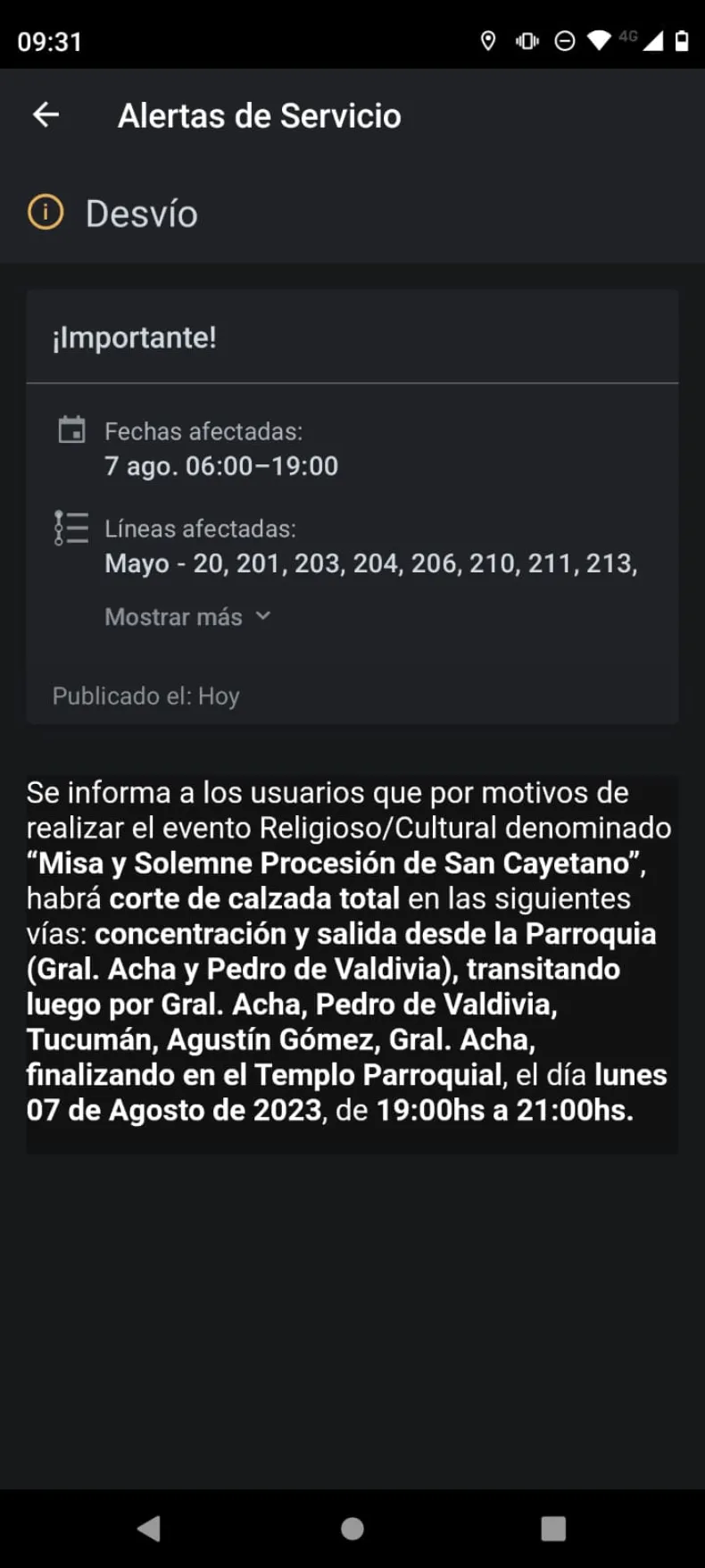Go back from Alertas de Servicio

click(46, 115)
